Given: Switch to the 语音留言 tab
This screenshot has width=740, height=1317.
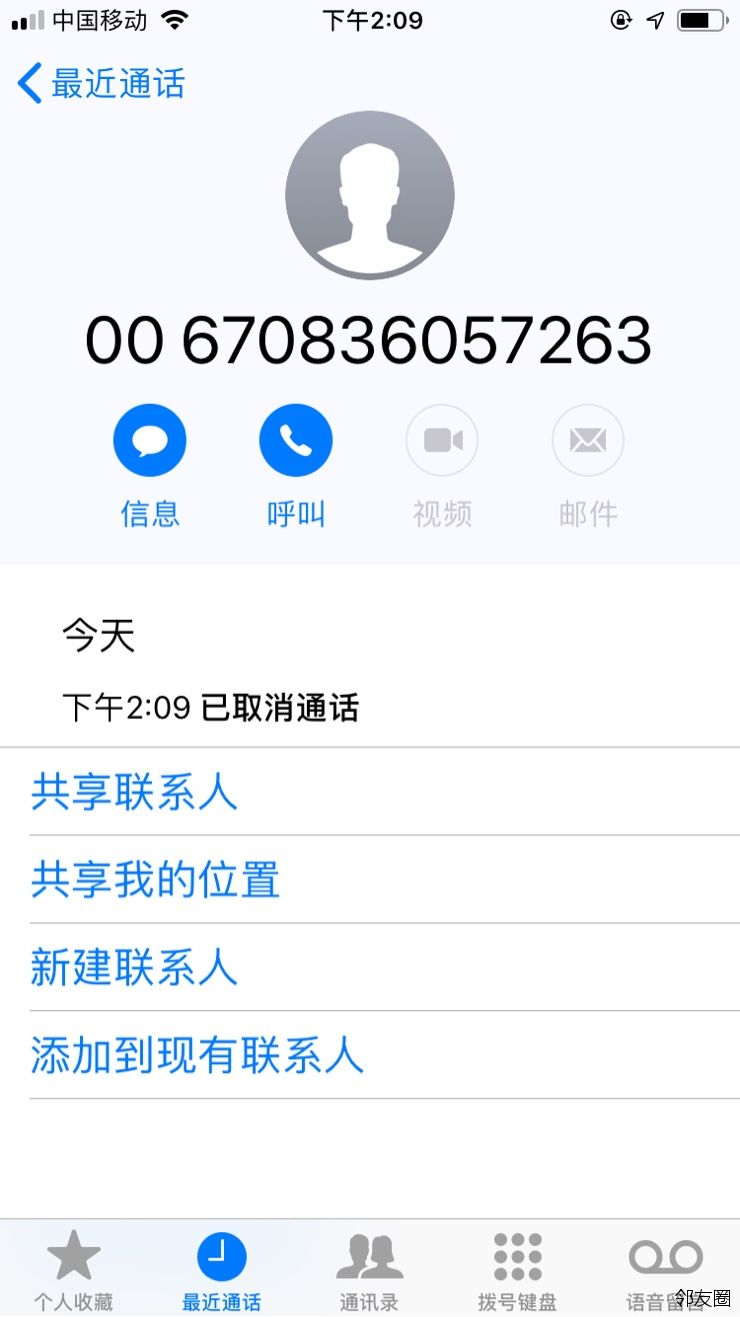Looking at the screenshot, I should (x=665, y=1270).
